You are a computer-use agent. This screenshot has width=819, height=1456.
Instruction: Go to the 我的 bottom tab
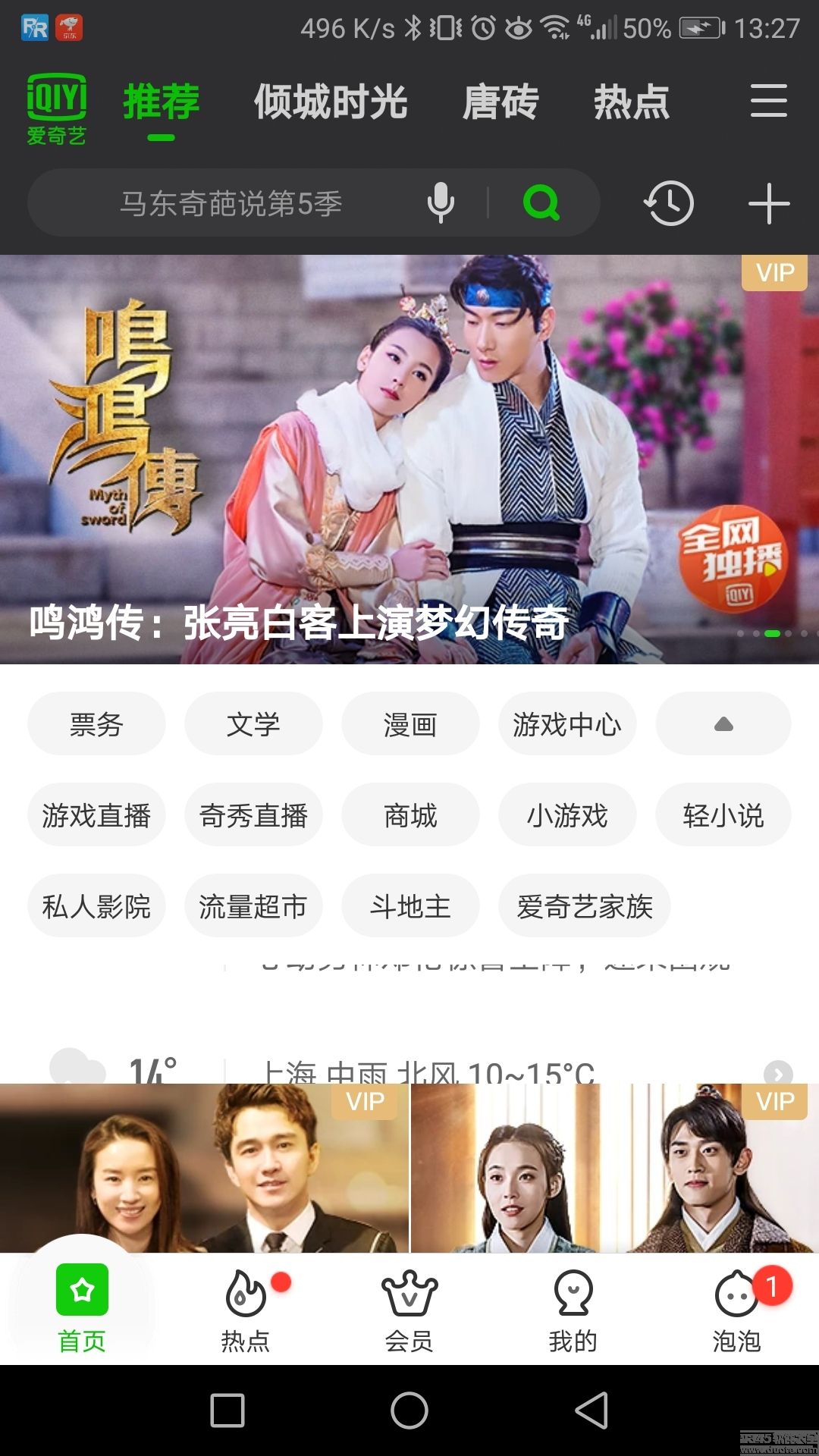573,1310
